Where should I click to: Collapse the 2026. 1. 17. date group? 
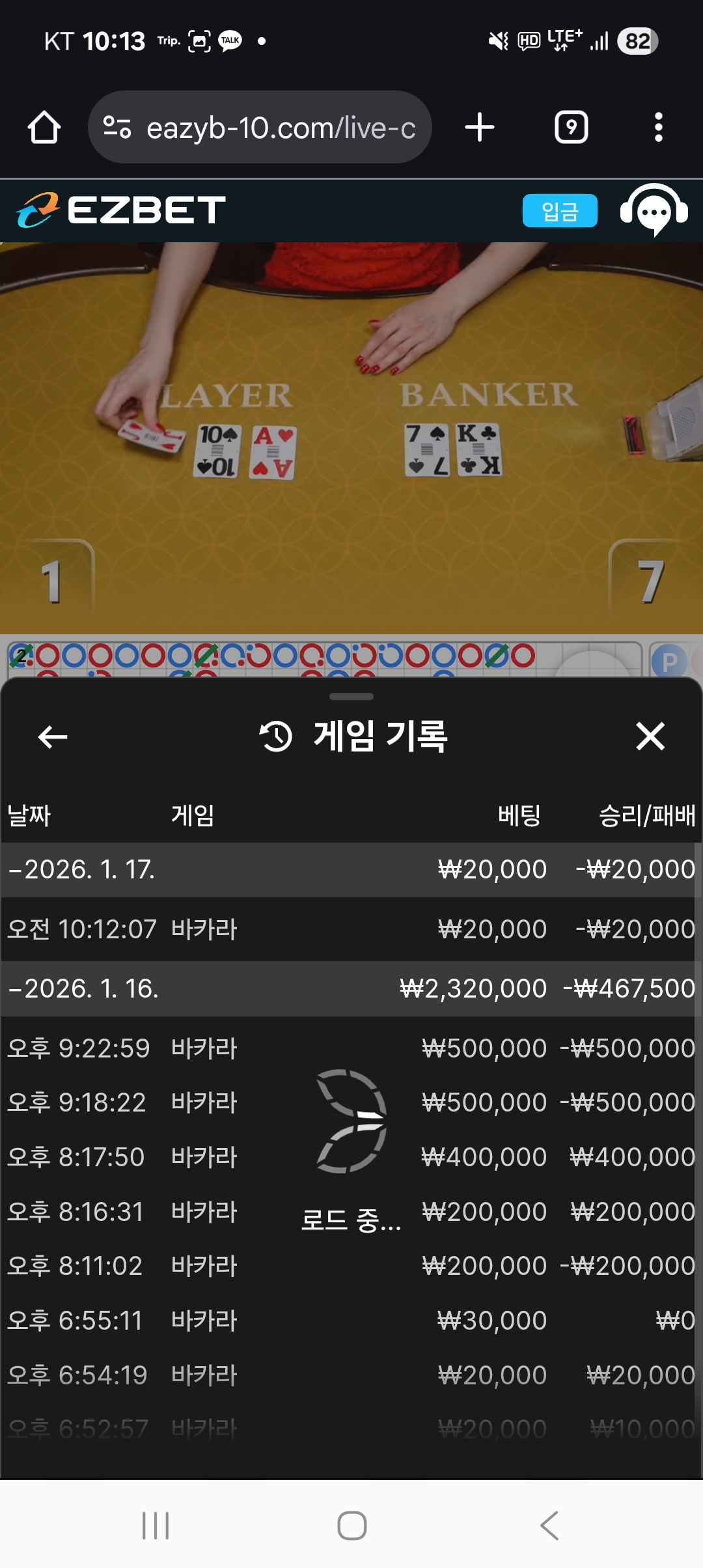click(82, 870)
